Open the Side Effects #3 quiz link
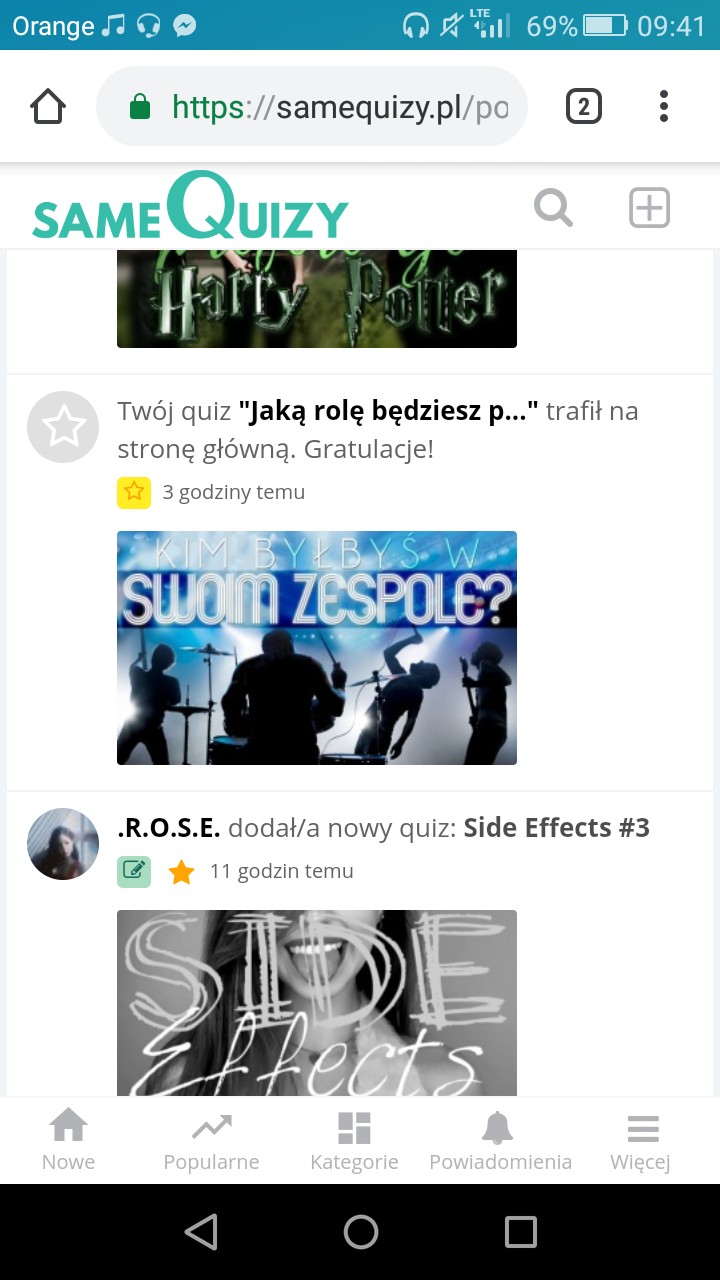This screenshot has width=720, height=1280. point(557,828)
